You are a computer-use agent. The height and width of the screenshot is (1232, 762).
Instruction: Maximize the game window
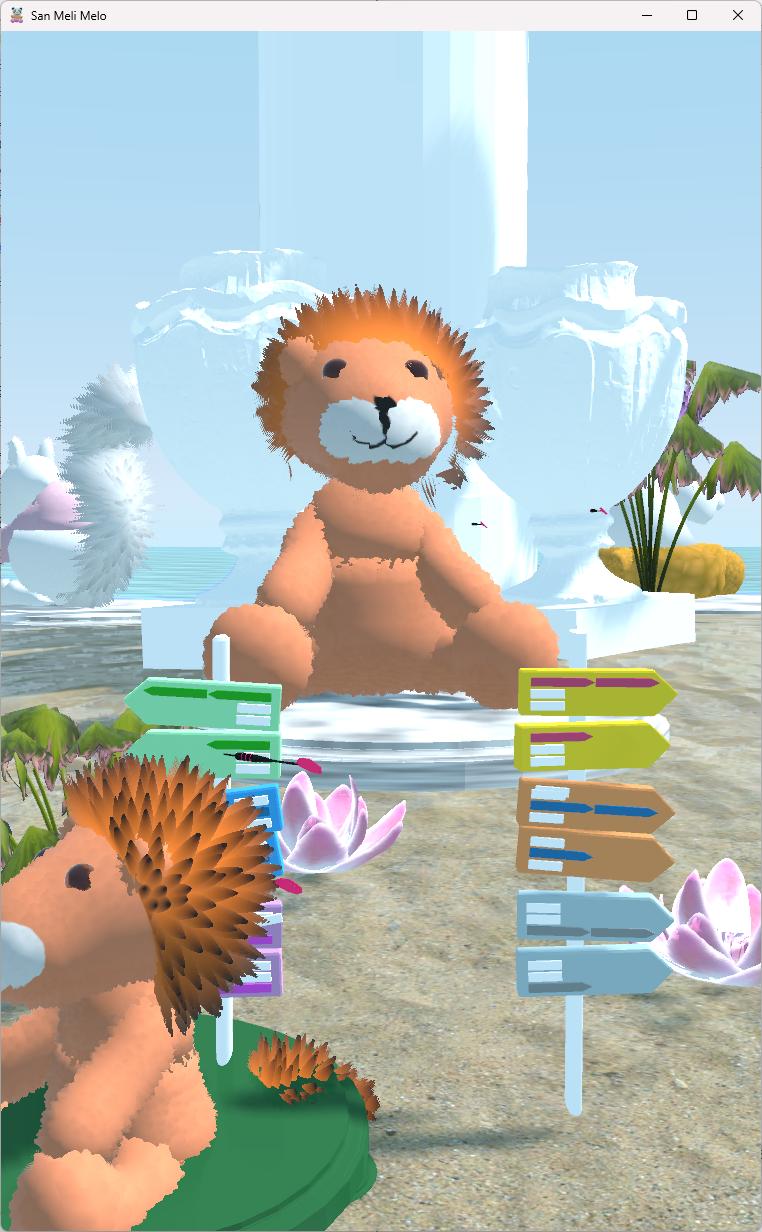tap(691, 15)
